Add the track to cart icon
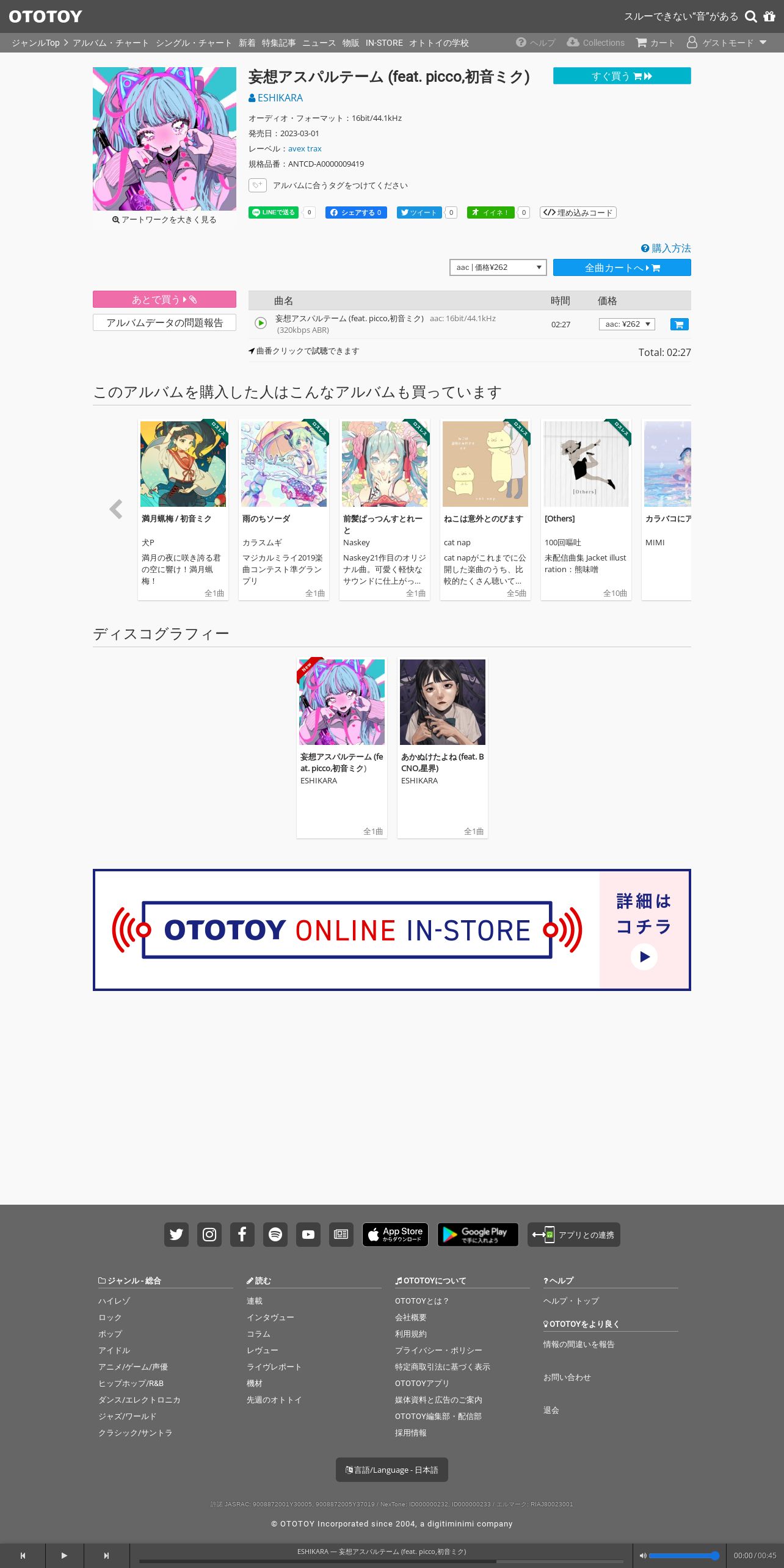The image size is (784, 1568). coord(679,324)
